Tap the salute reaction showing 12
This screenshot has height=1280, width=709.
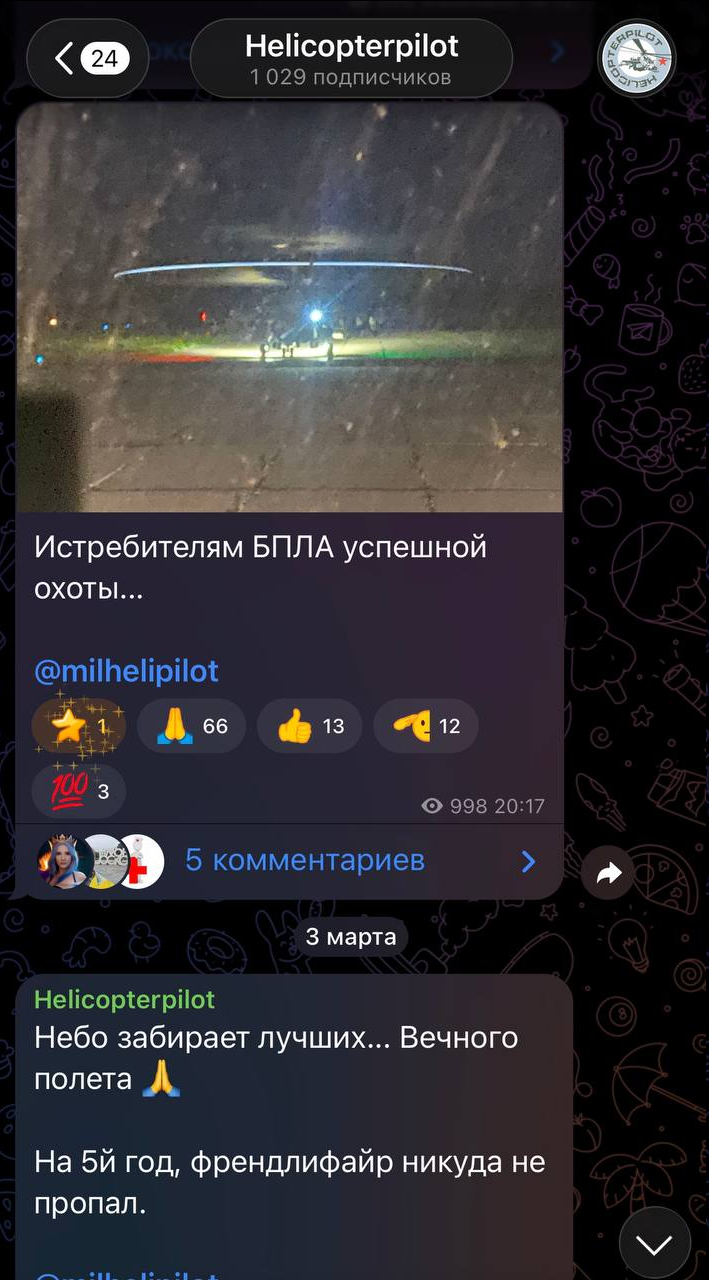(425, 726)
